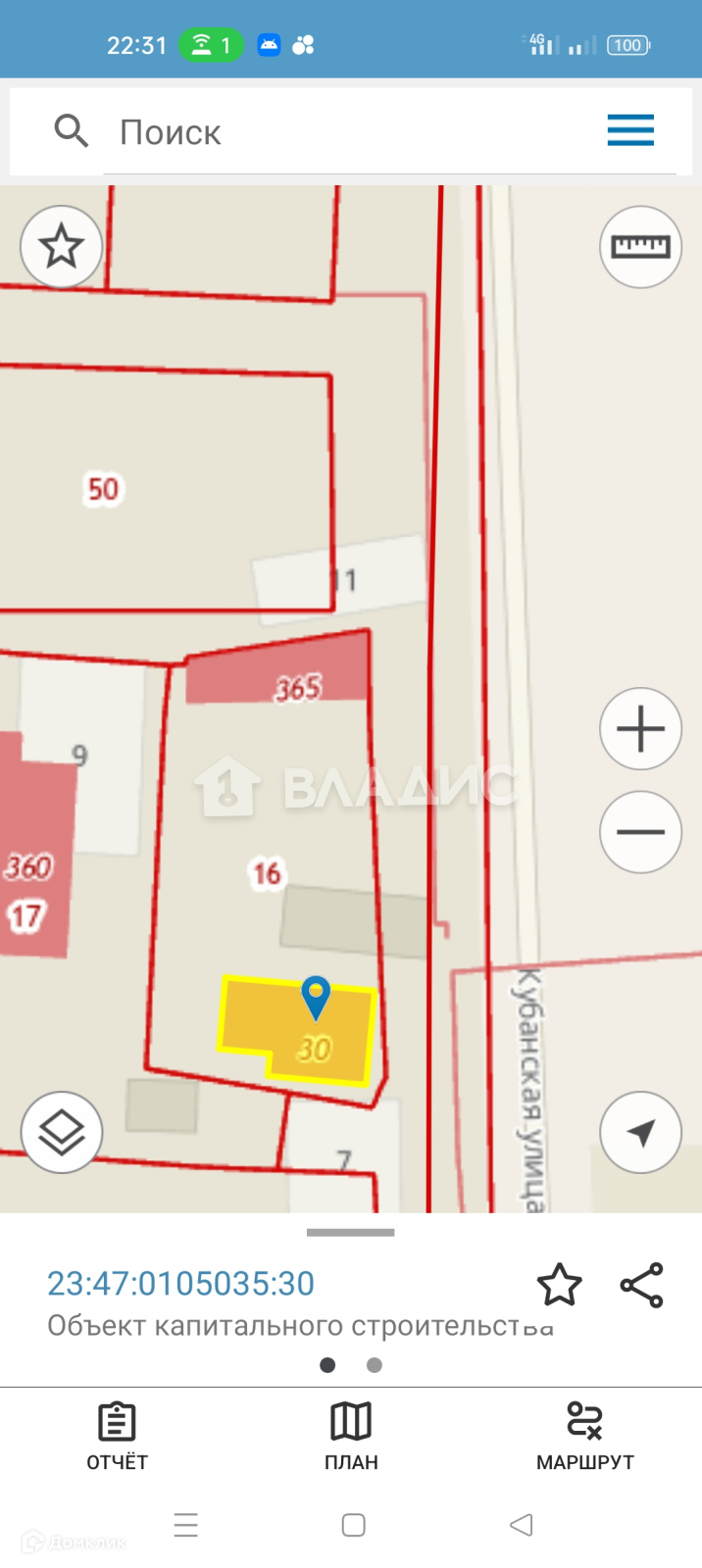Center map on my location

click(x=640, y=1133)
